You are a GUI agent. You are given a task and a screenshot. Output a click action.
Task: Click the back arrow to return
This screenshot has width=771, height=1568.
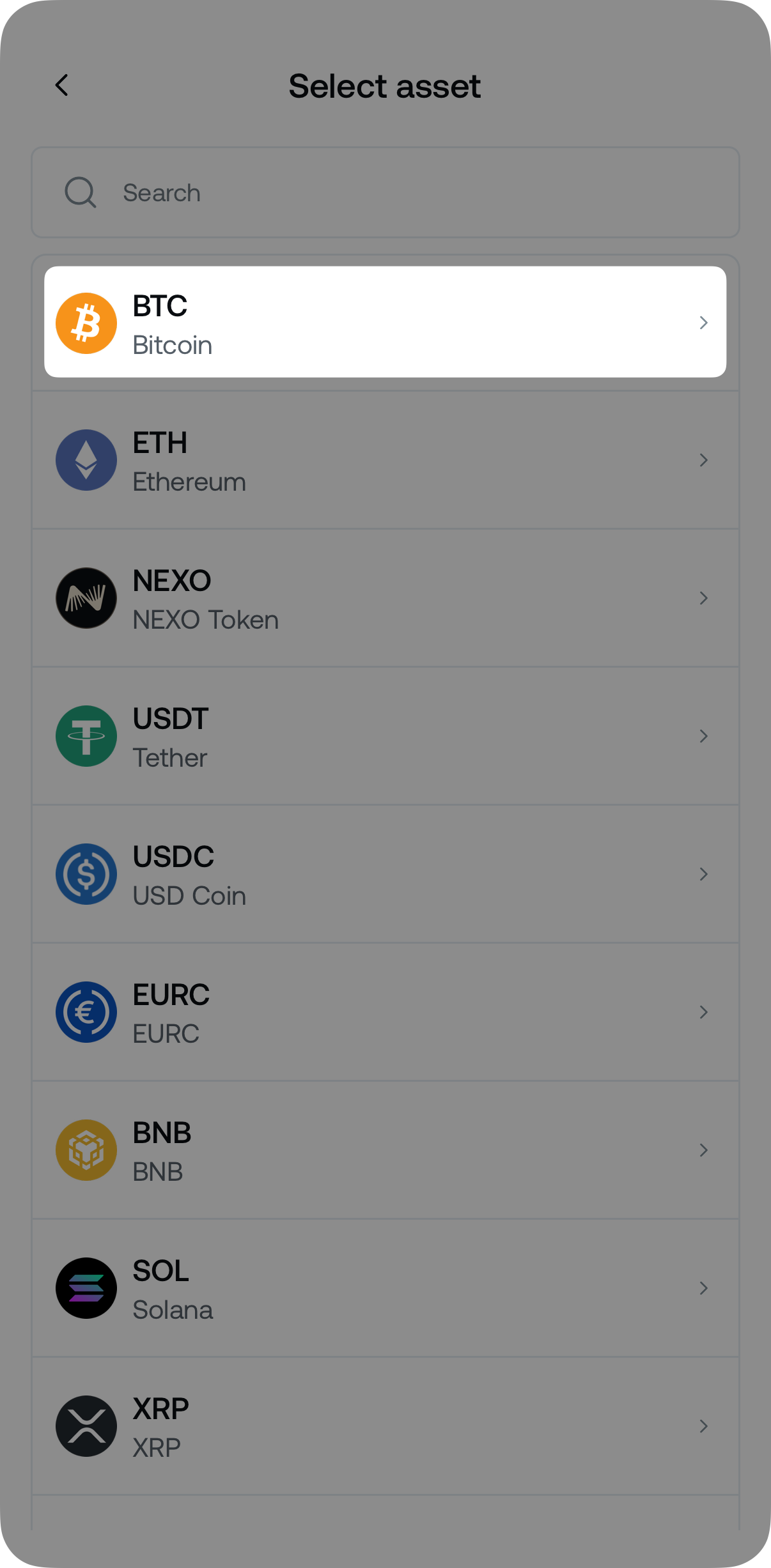[x=62, y=85]
